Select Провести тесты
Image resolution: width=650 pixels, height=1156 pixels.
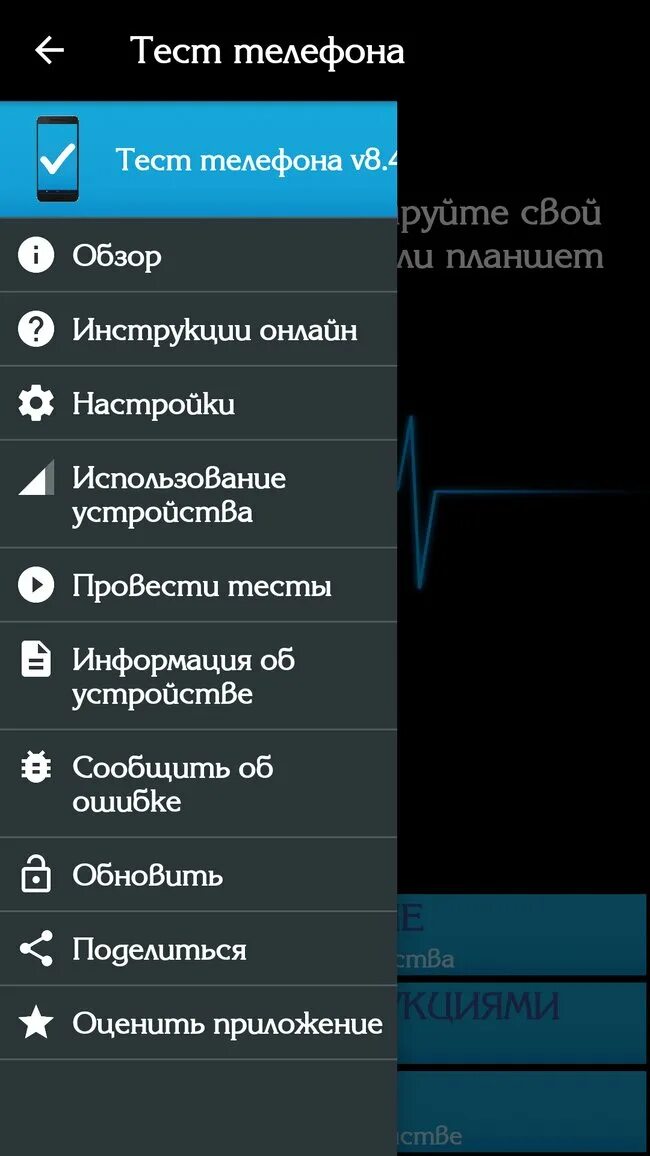(x=198, y=585)
